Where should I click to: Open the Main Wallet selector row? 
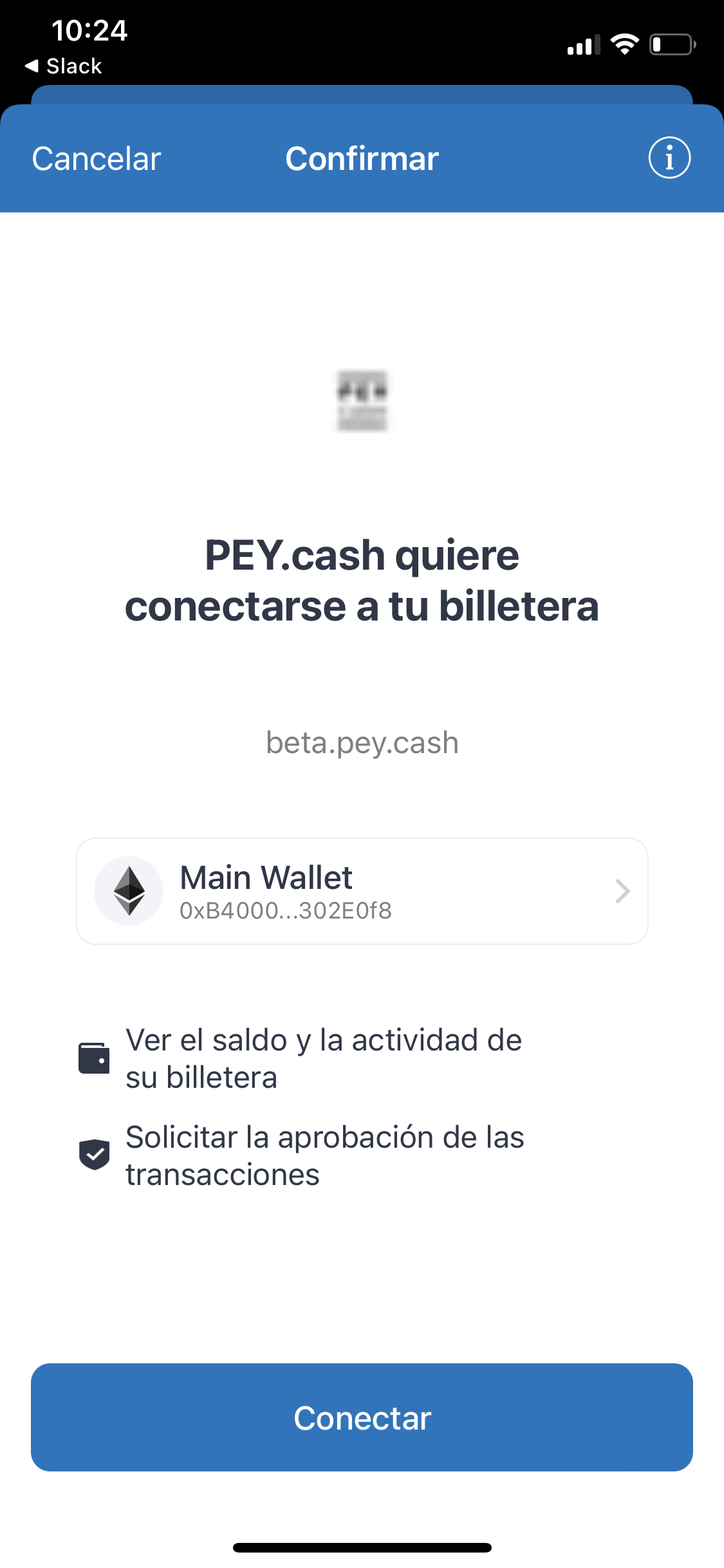(362, 891)
